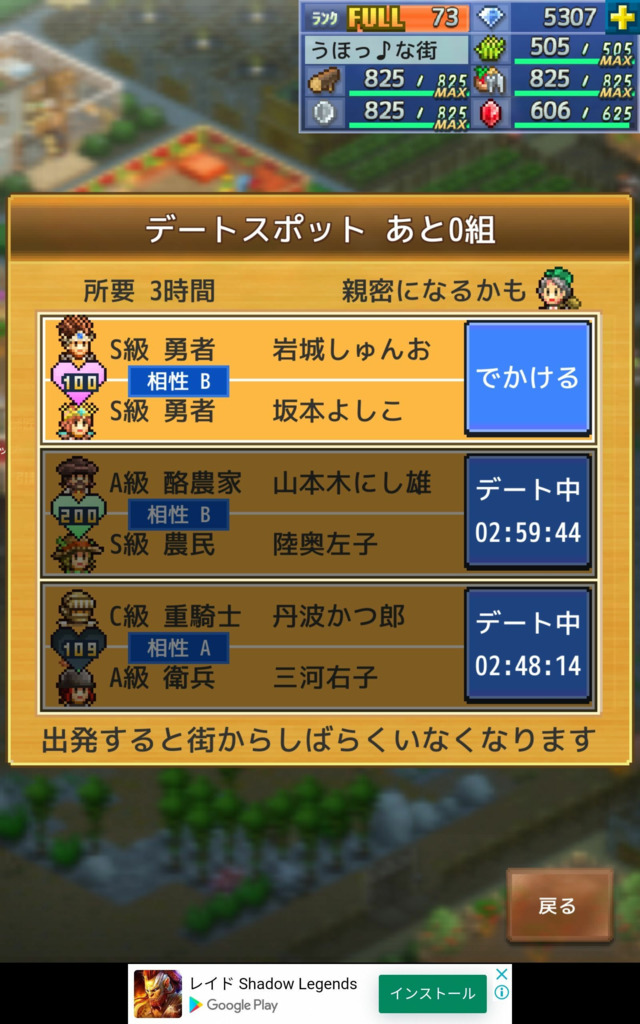Tap でかける to send the 勇者 couple out
Screen dimensions: 640x1024
(x=528, y=378)
